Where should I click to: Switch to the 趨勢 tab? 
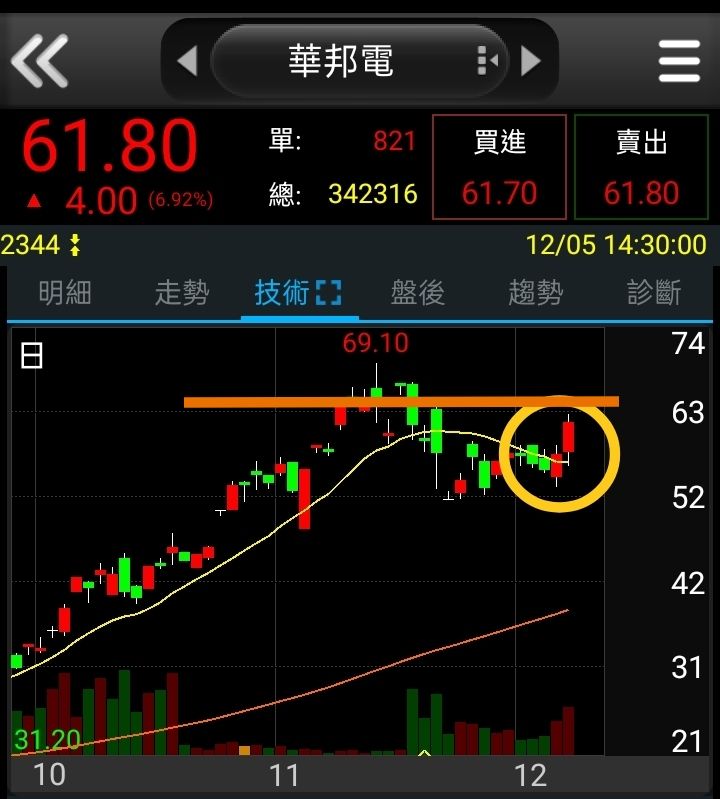536,293
